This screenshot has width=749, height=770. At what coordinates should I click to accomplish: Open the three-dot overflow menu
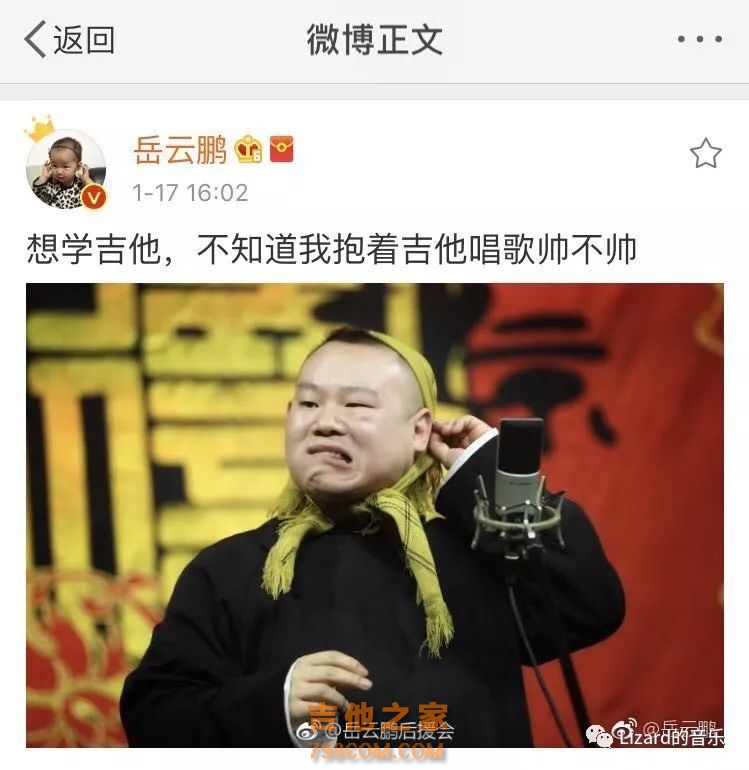click(x=699, y=40)
